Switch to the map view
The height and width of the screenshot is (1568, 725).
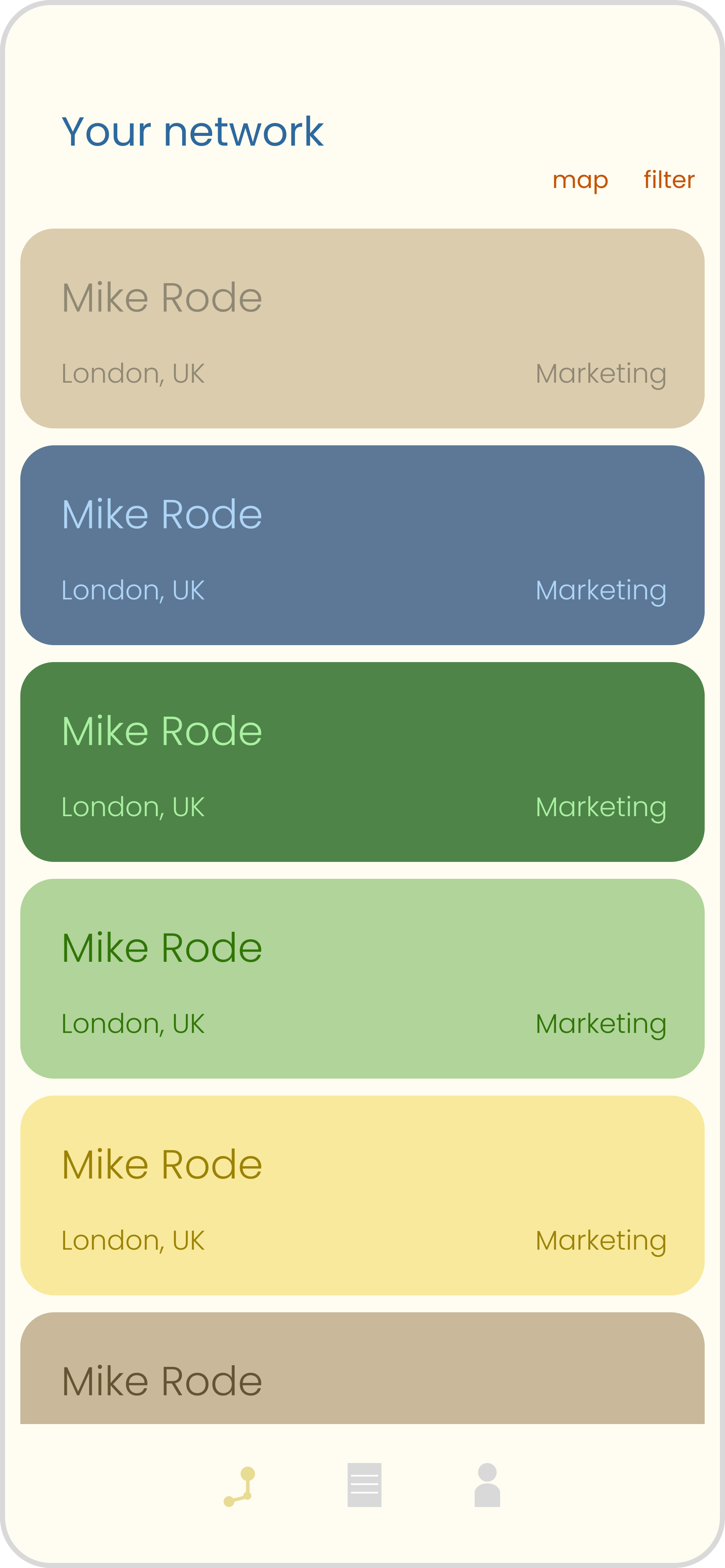tap(580, 181)
